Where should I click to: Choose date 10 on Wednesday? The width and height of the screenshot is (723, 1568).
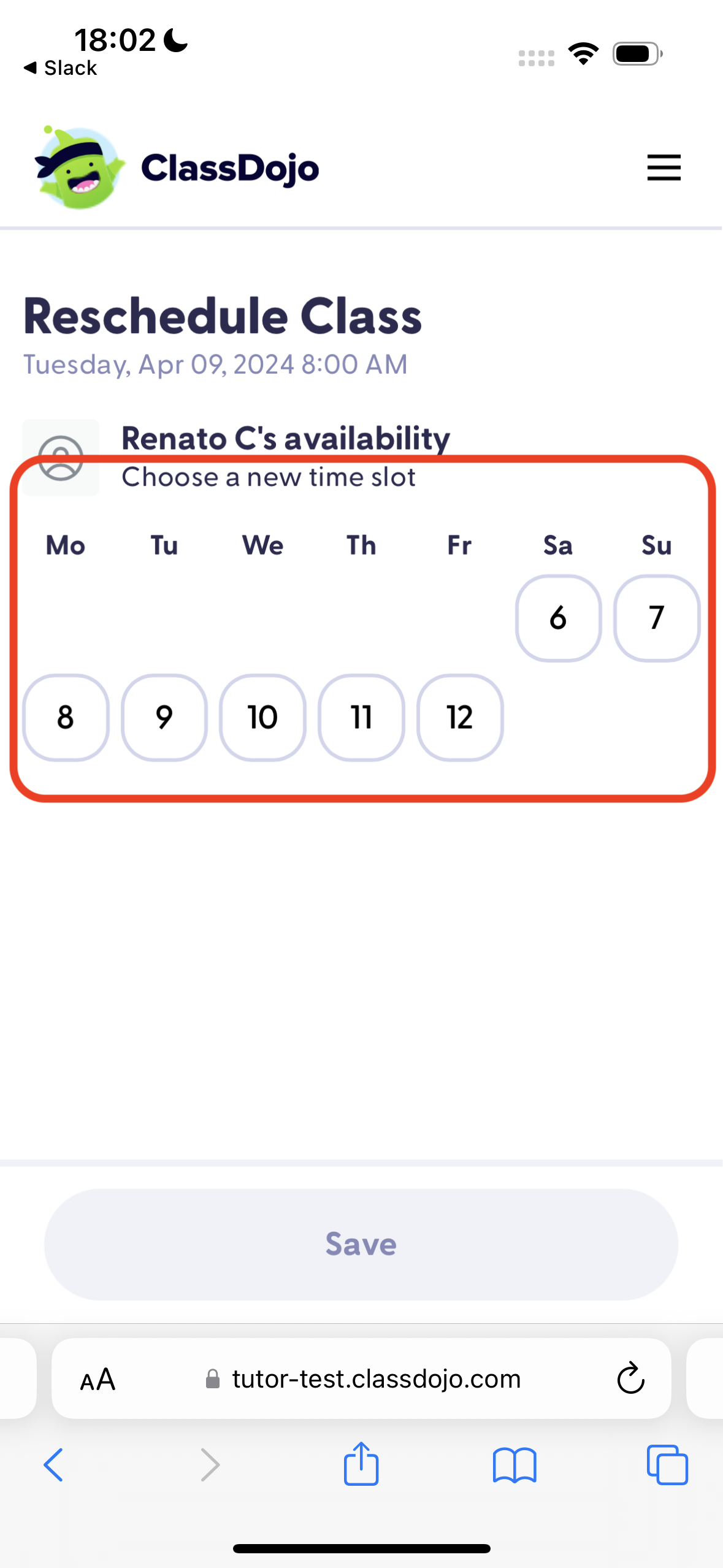(262, 717)
